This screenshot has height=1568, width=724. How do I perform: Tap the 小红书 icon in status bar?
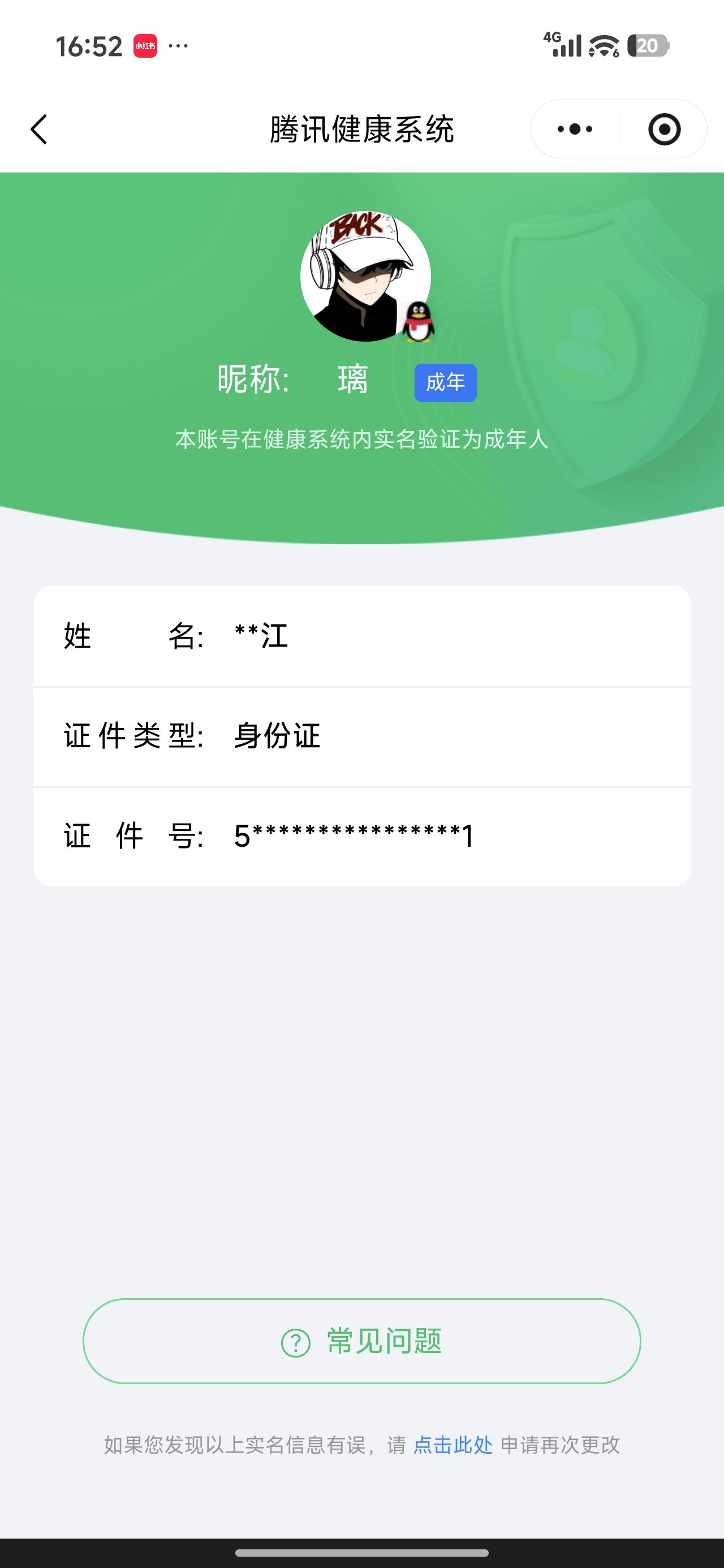[x=146, y=45]
